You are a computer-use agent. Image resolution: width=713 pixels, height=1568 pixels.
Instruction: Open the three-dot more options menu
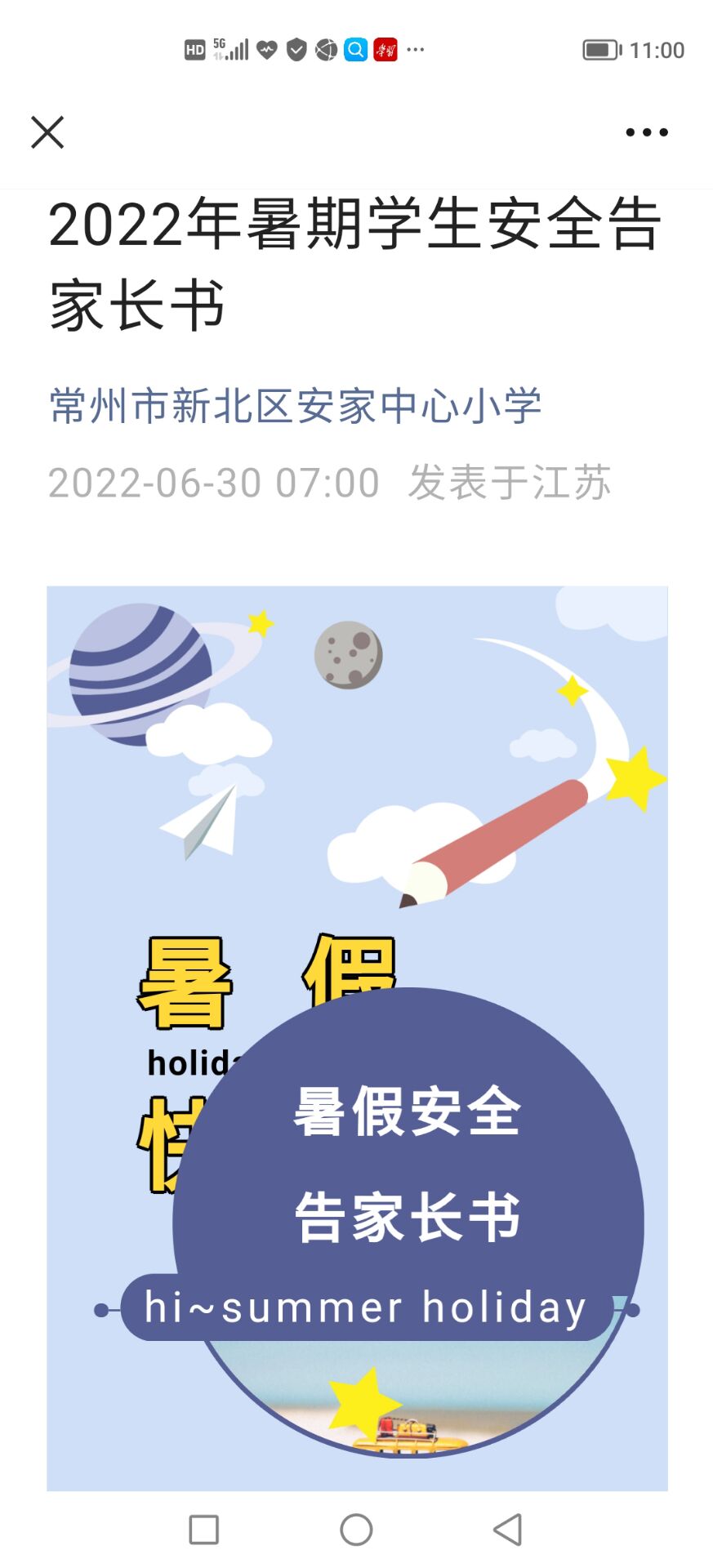tap(647, 132)
